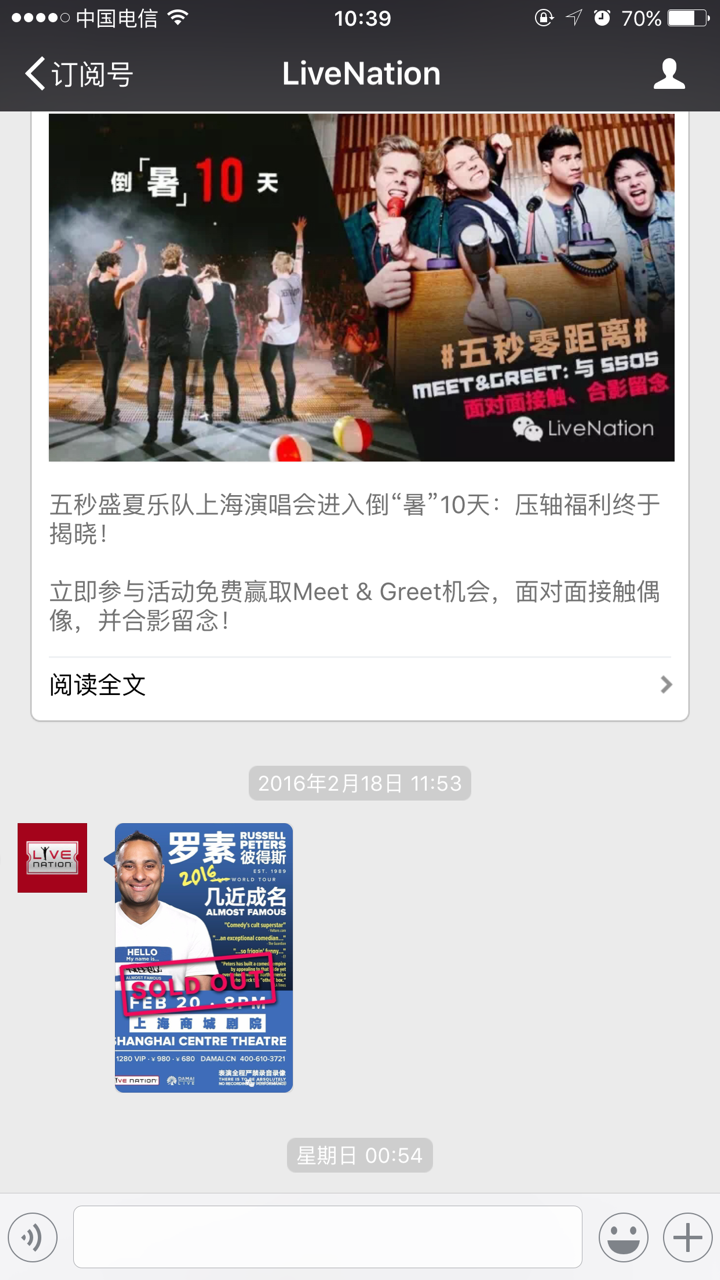
Task: Tap the LiveNation avatar beside the poster
Action: 52,857
